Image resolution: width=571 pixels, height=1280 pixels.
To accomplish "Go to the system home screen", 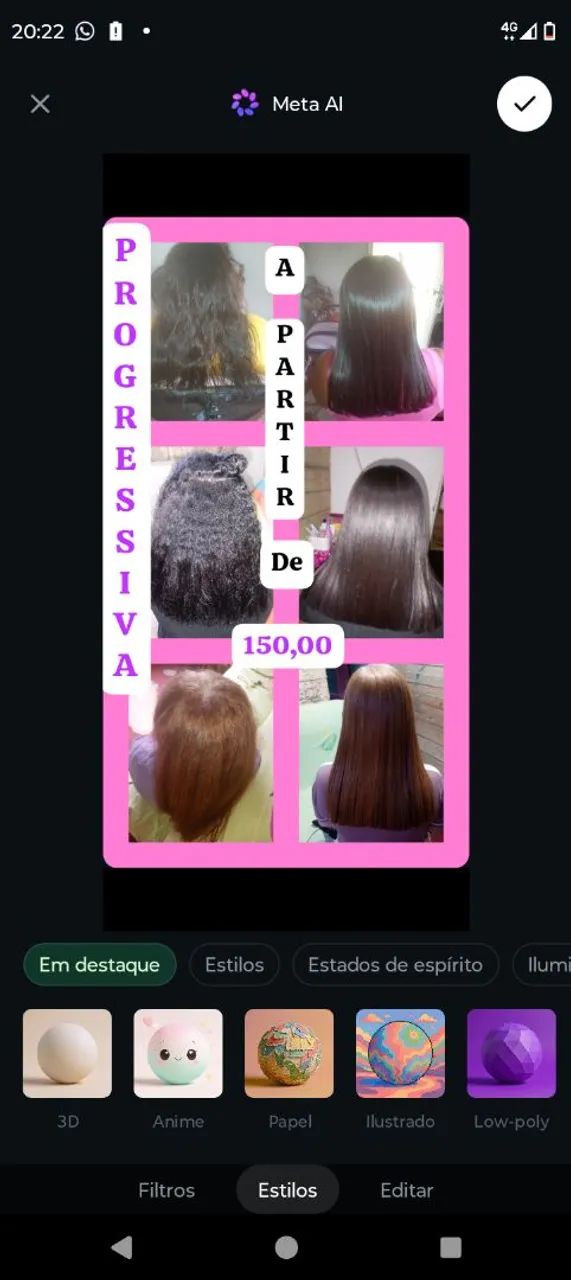I will pyautogui.click(x=286, y=1247).
